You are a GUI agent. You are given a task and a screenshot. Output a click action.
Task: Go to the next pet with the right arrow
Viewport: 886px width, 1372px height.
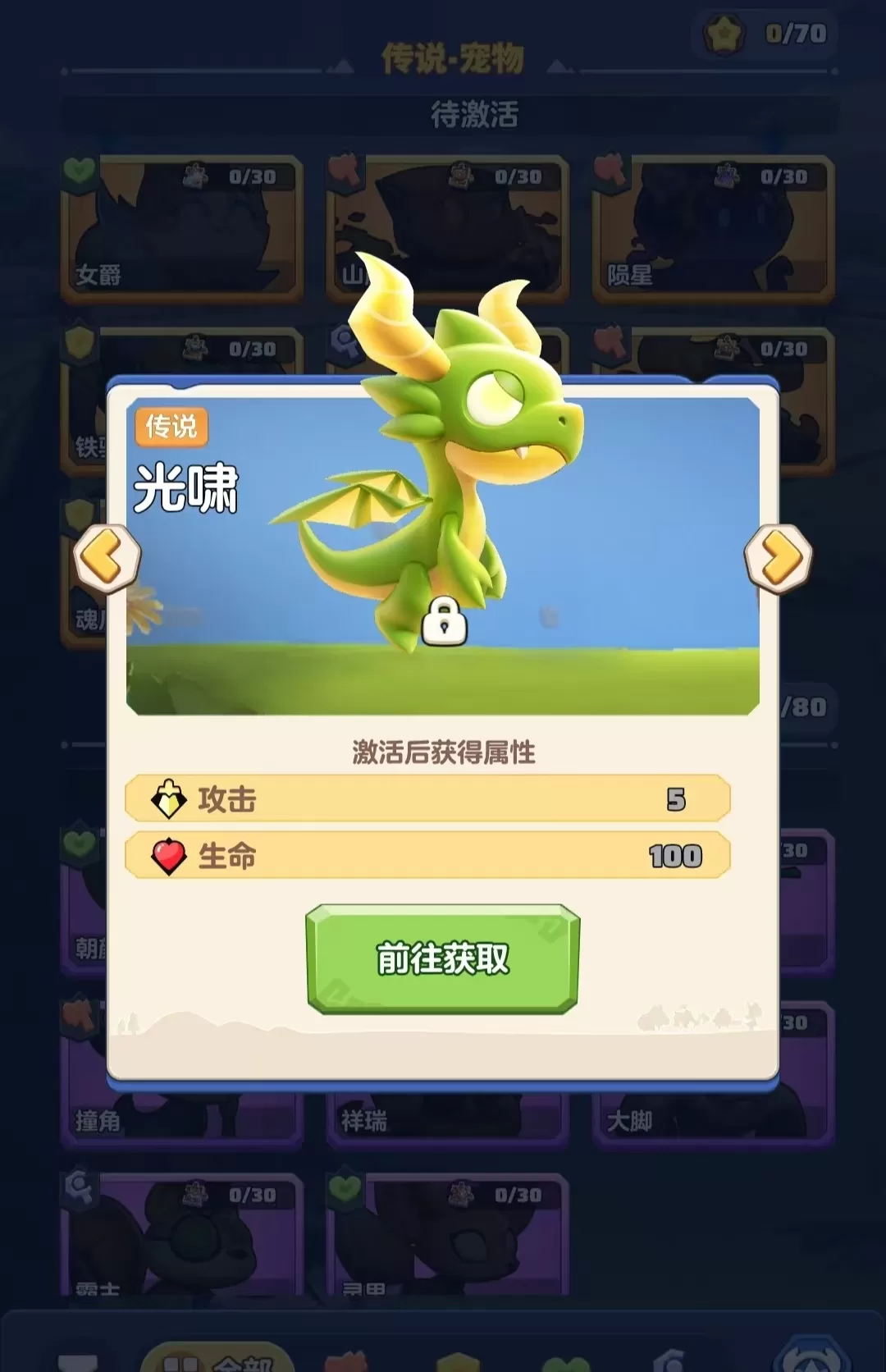tap(779, 558)
